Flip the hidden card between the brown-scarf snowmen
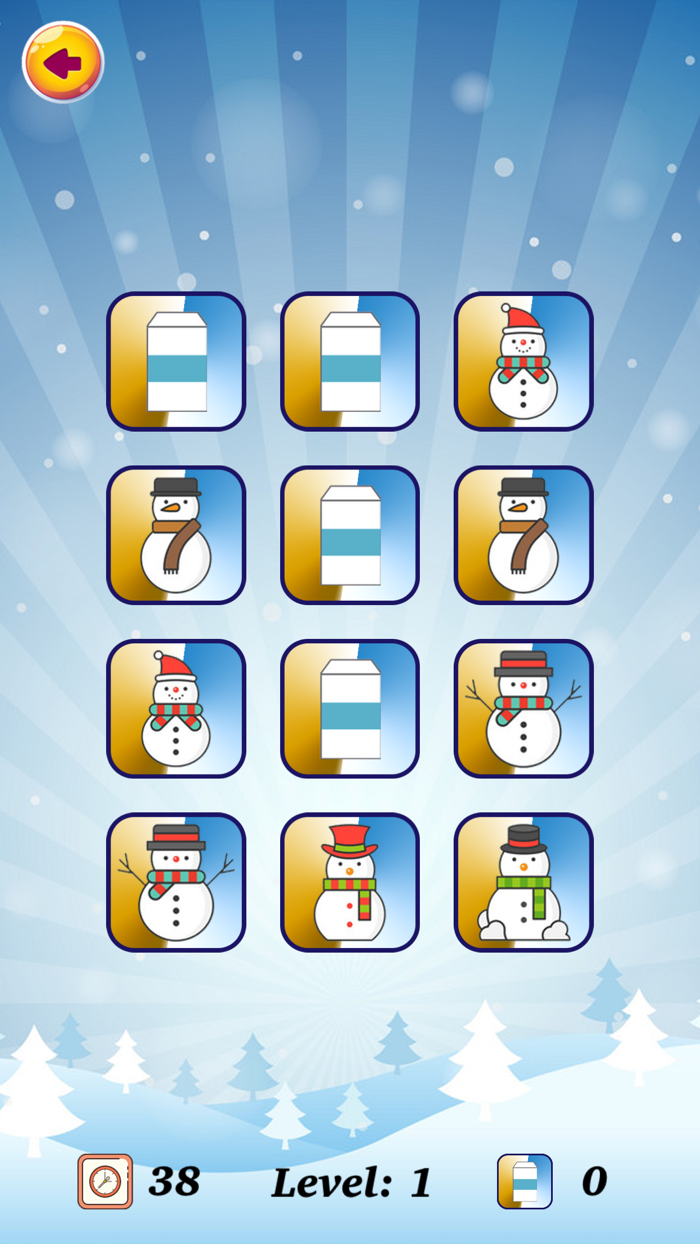The height and width of the screenshot is (1244, 700). click(350, 535)
